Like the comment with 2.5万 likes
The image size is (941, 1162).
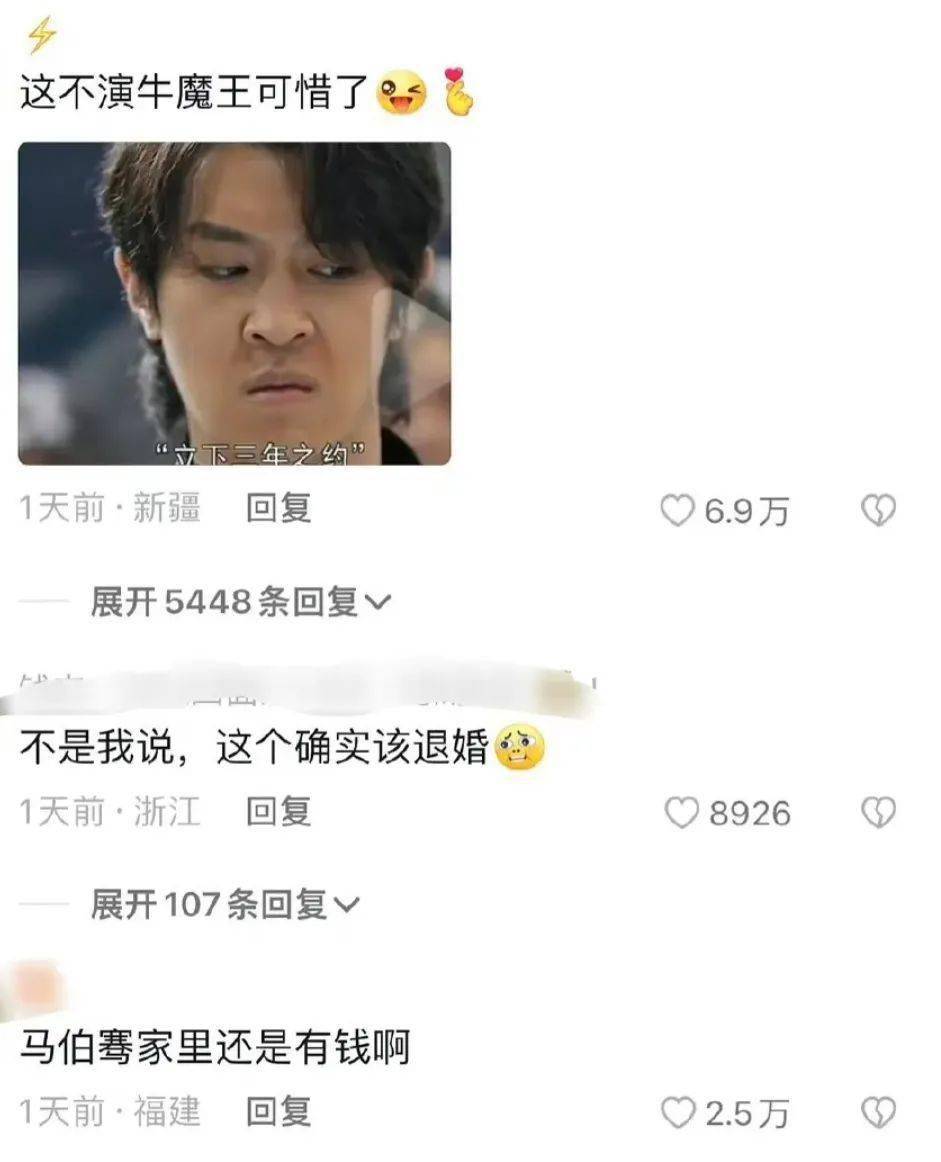pos(678,1113)
